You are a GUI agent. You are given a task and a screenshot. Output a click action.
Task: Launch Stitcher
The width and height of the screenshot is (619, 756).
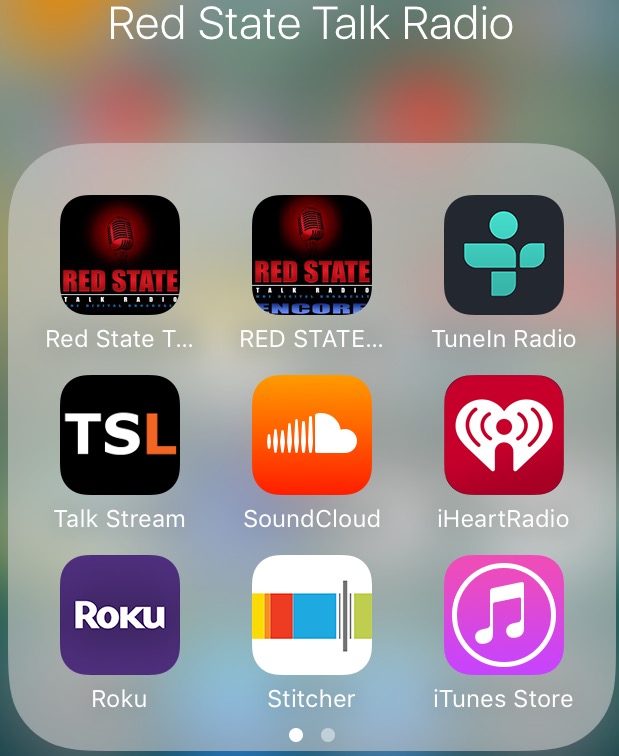click(312, 615)
